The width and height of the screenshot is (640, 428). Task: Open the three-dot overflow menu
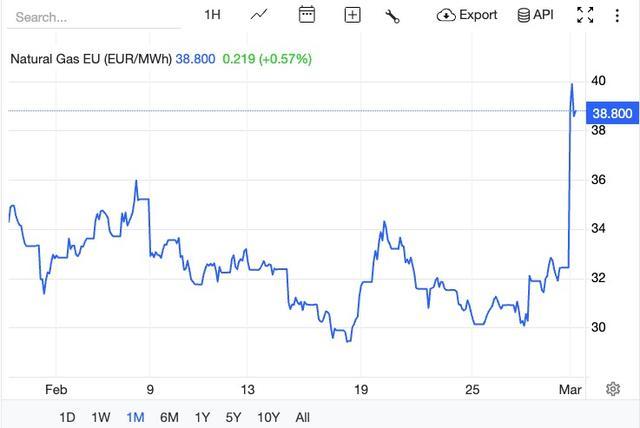tap(617, 16)
